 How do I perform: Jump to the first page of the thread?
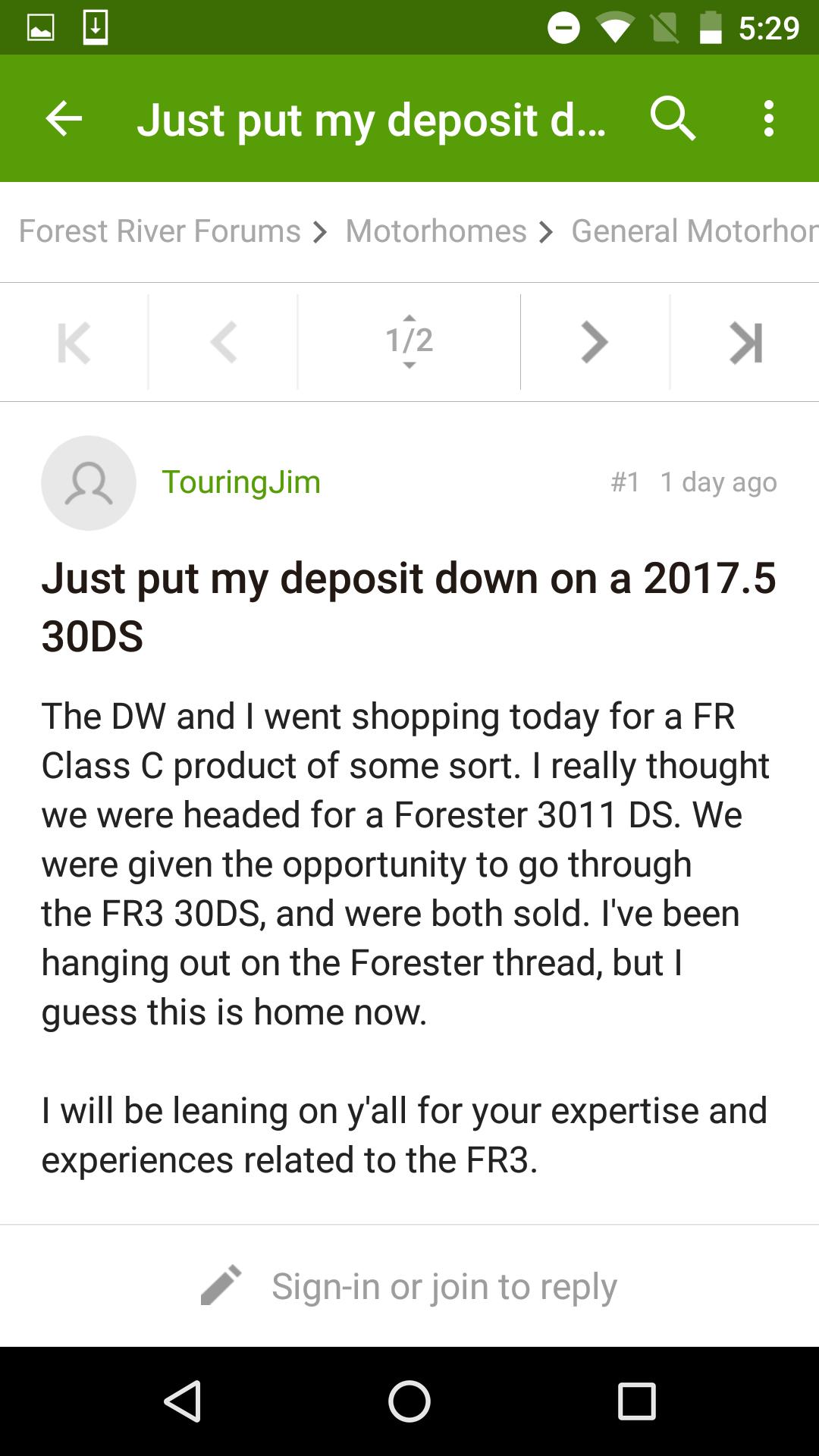(74, 342)
